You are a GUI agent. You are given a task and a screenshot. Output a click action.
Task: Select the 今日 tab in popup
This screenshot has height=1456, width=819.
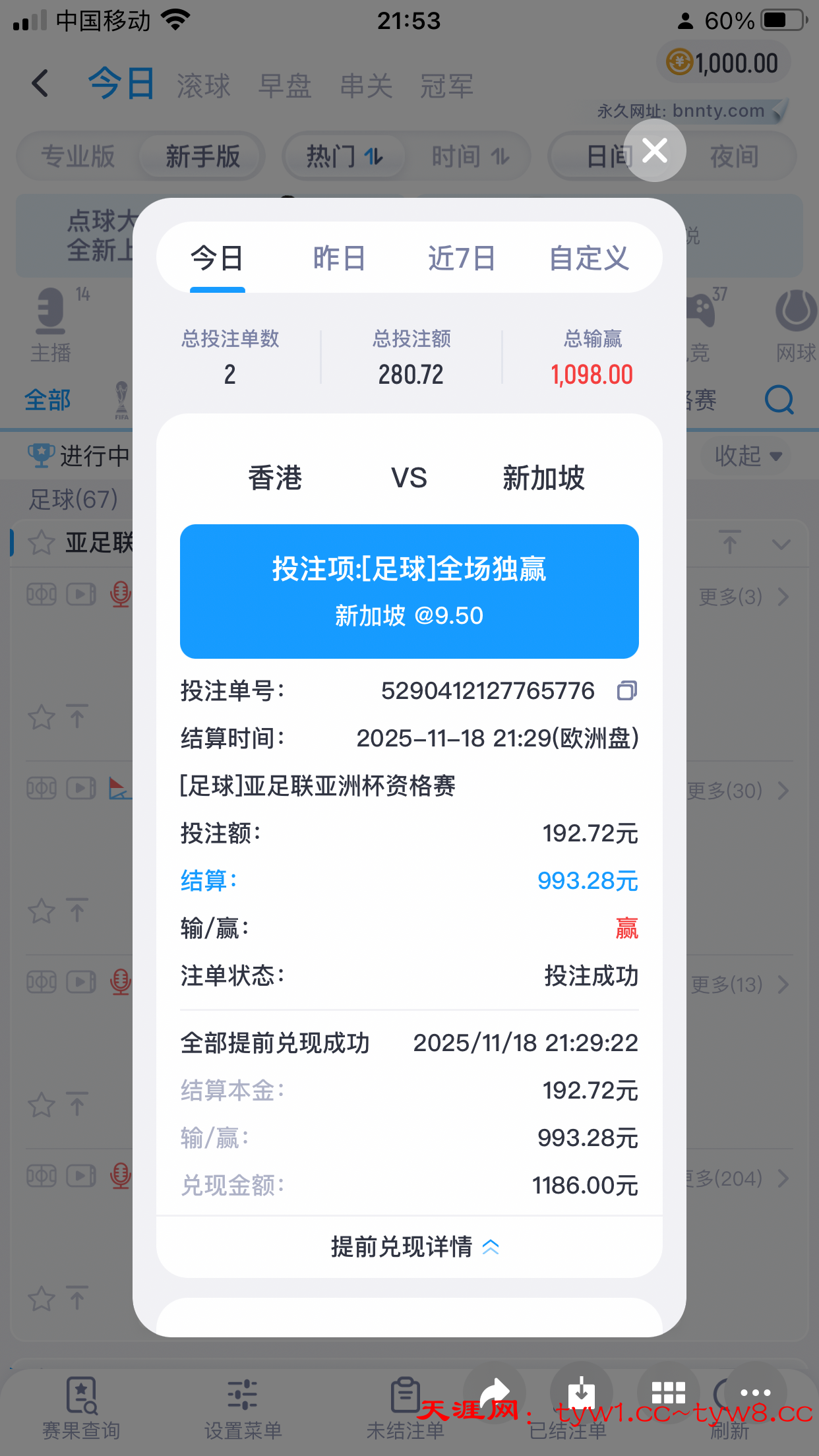[x=217, y=258]
